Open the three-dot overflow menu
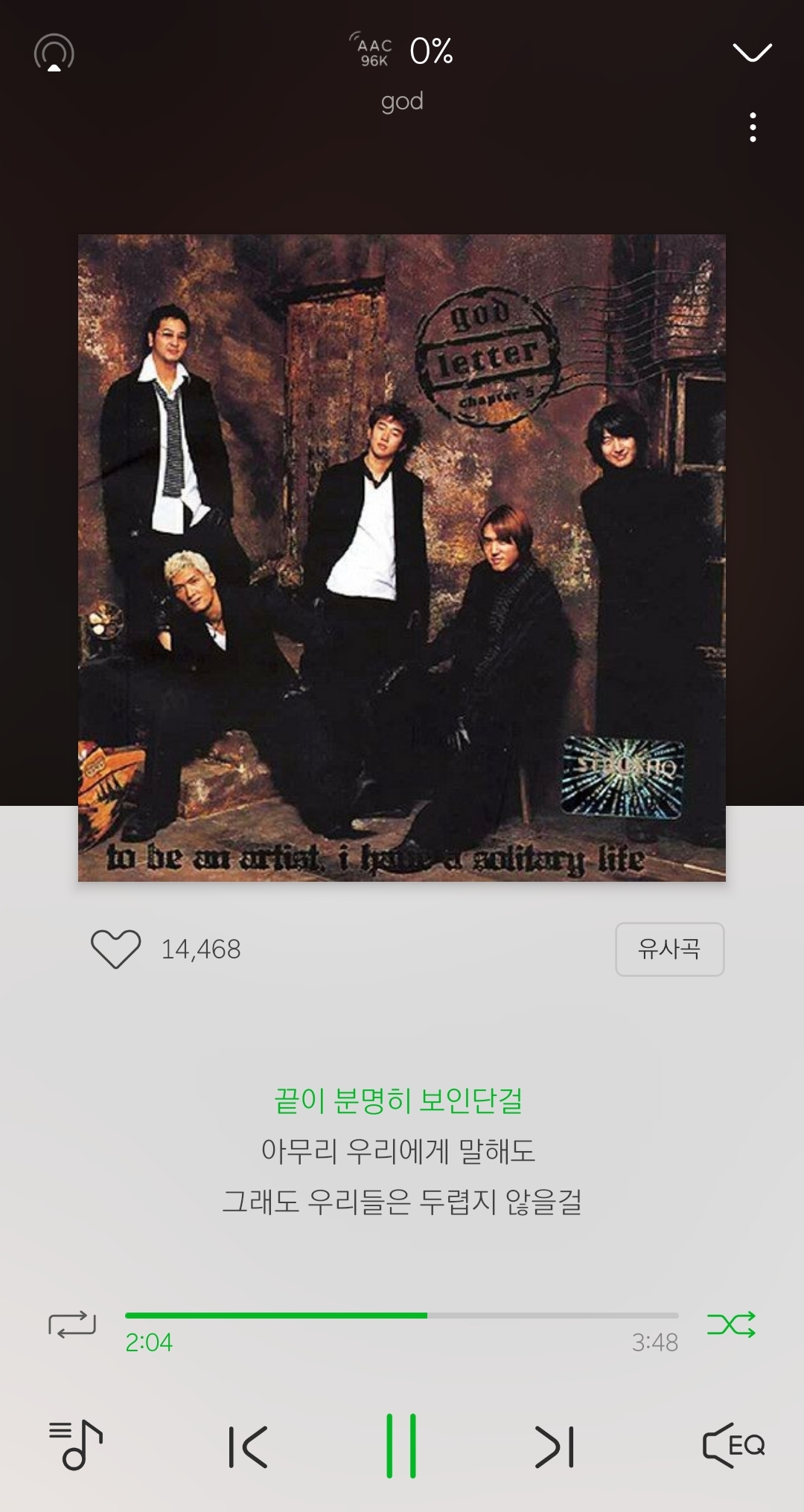Image resolution: width=804 pixels, height=1512 pixels. [x=753, y=127]
